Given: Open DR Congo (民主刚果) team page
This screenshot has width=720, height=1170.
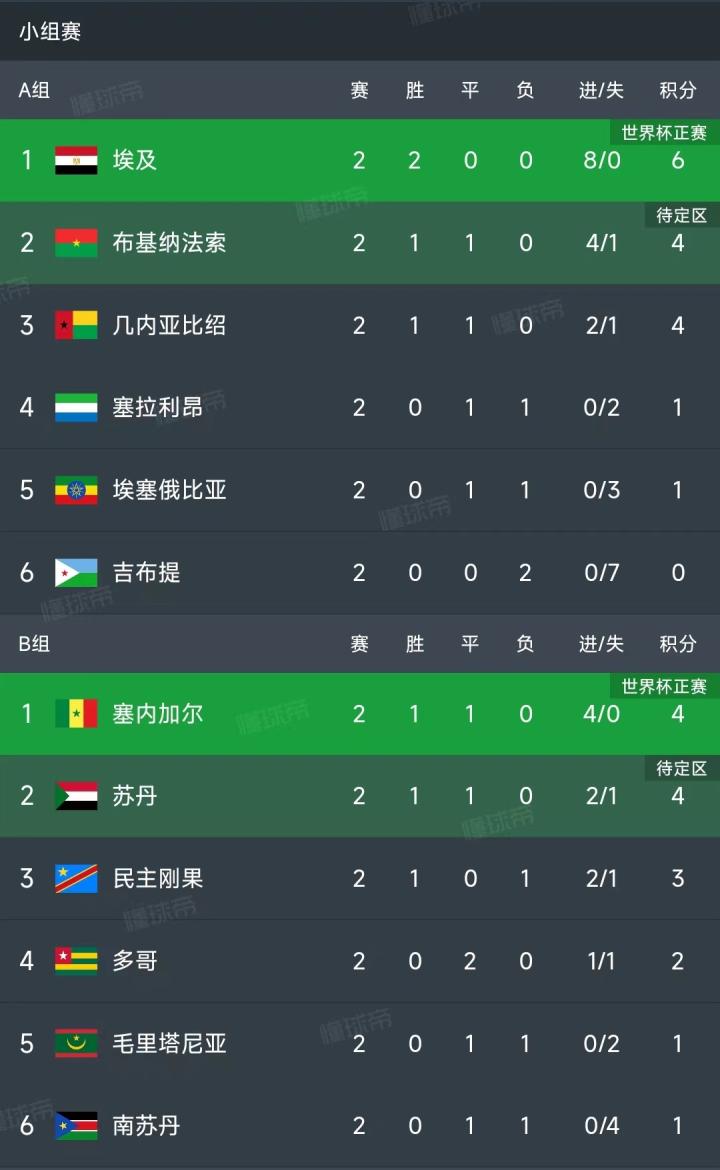Looking at the screenshot, I should tap(158, 879).
